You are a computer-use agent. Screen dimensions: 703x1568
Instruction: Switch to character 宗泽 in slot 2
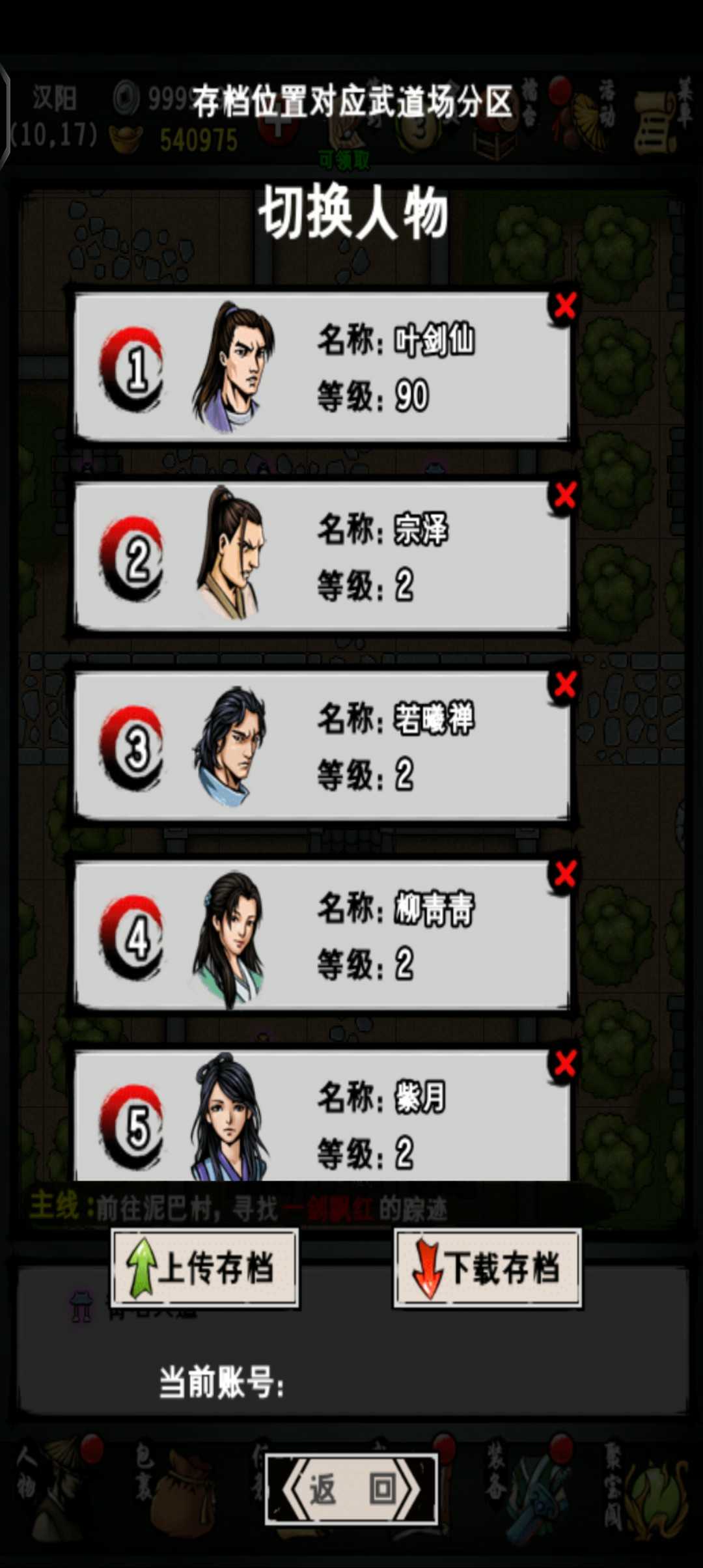tap(322, 557)
